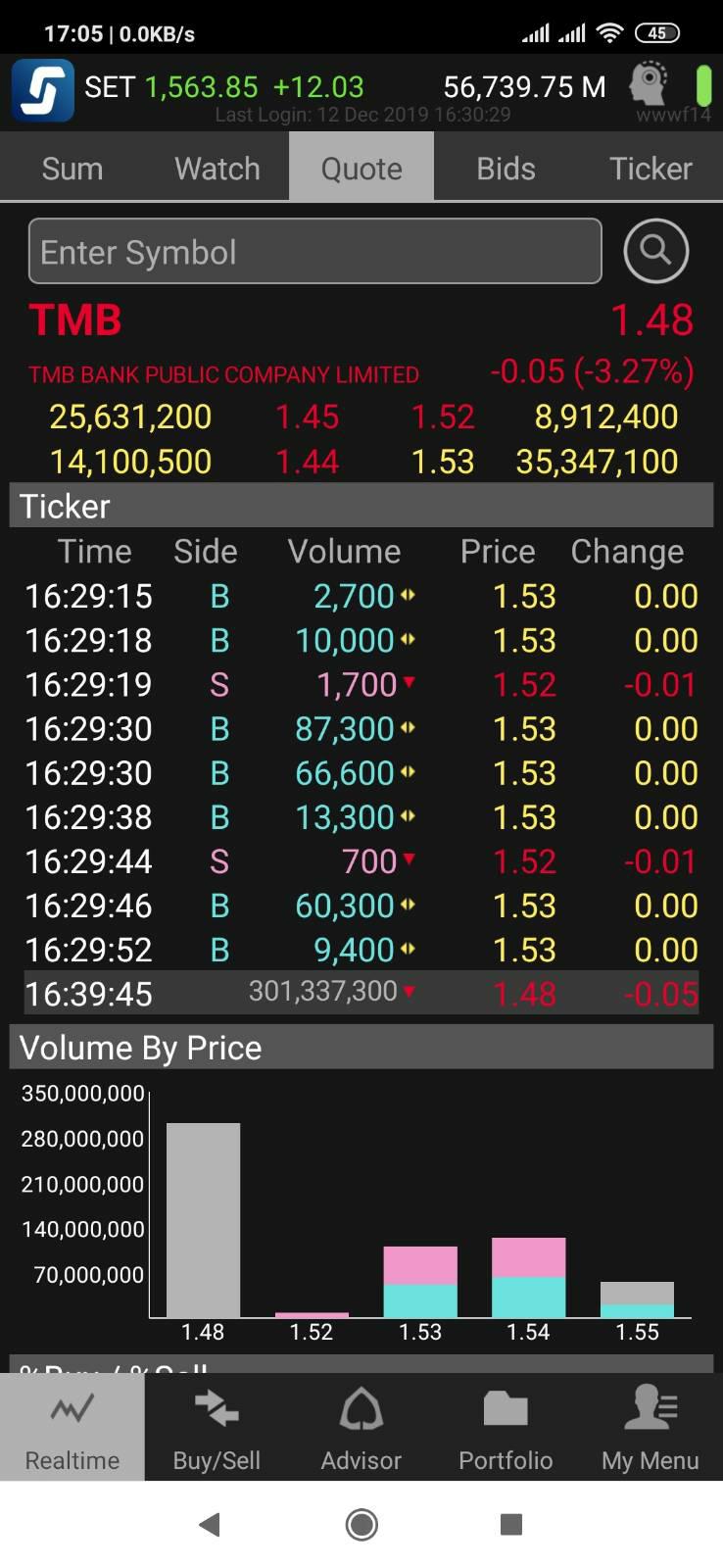This screenshot has width=723, height=1568.
Task: Switch to the Ticker tab
Action: [651, 169]
